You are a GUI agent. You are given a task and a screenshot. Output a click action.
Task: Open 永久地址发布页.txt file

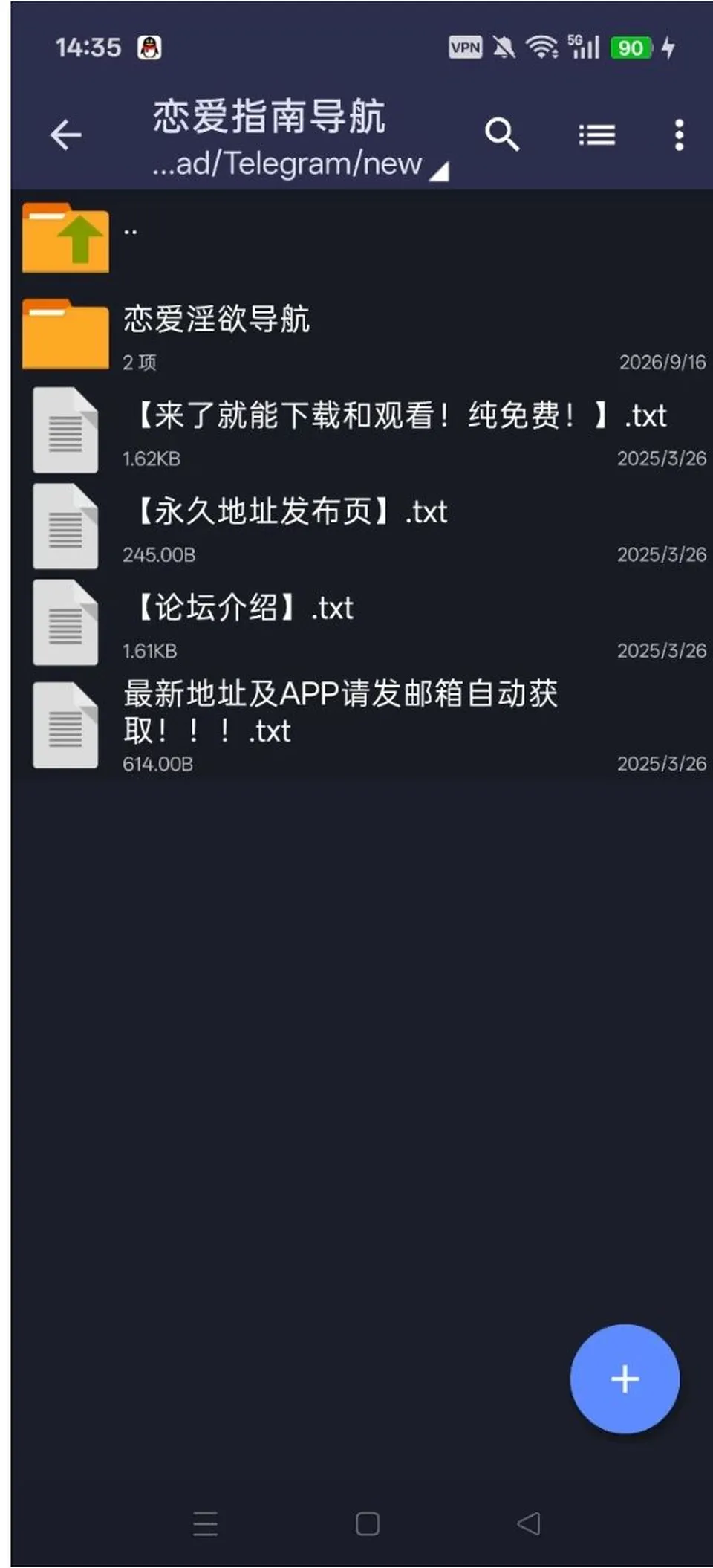point(362,527)
